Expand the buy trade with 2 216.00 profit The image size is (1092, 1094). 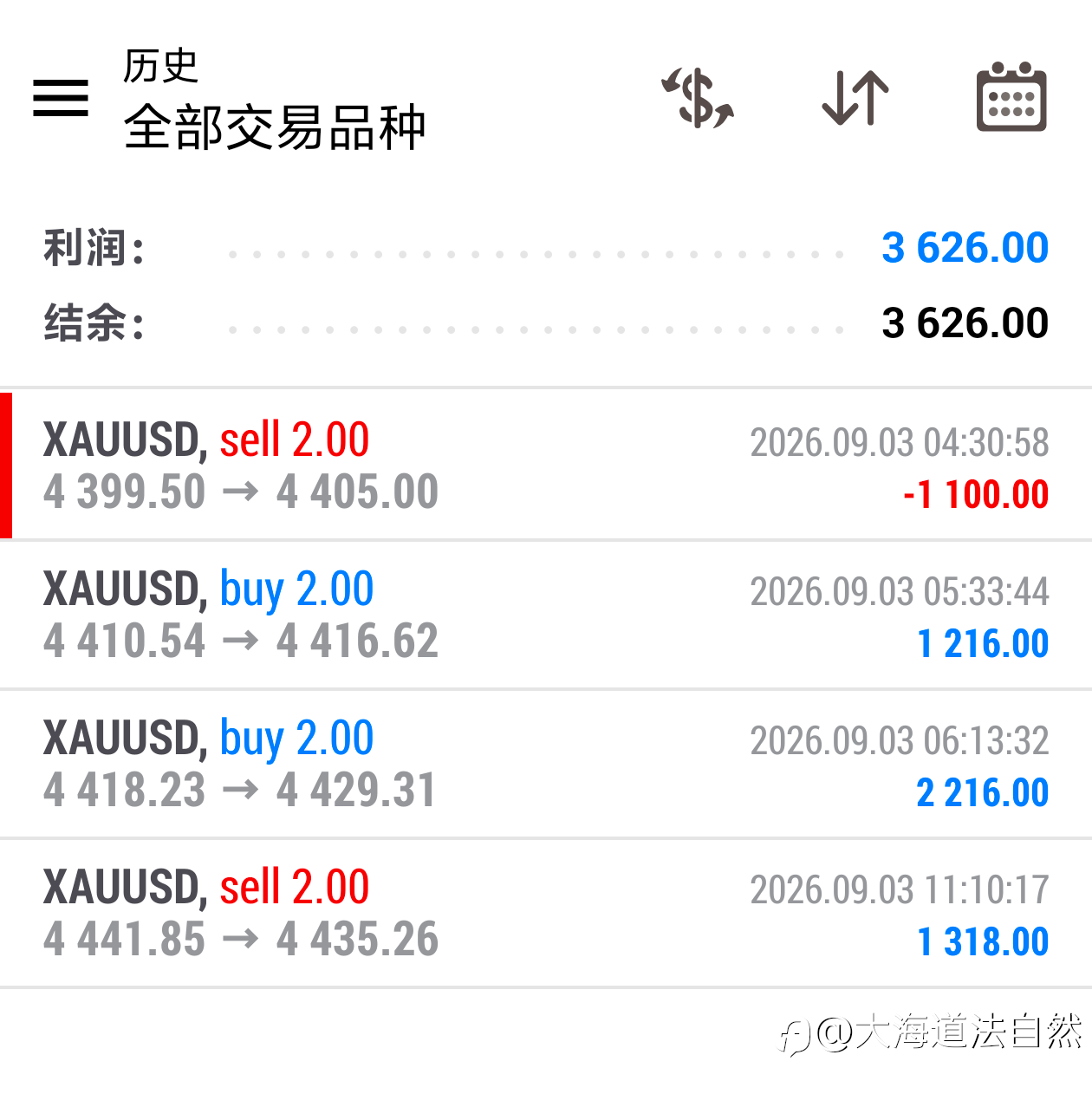point(546,765)
